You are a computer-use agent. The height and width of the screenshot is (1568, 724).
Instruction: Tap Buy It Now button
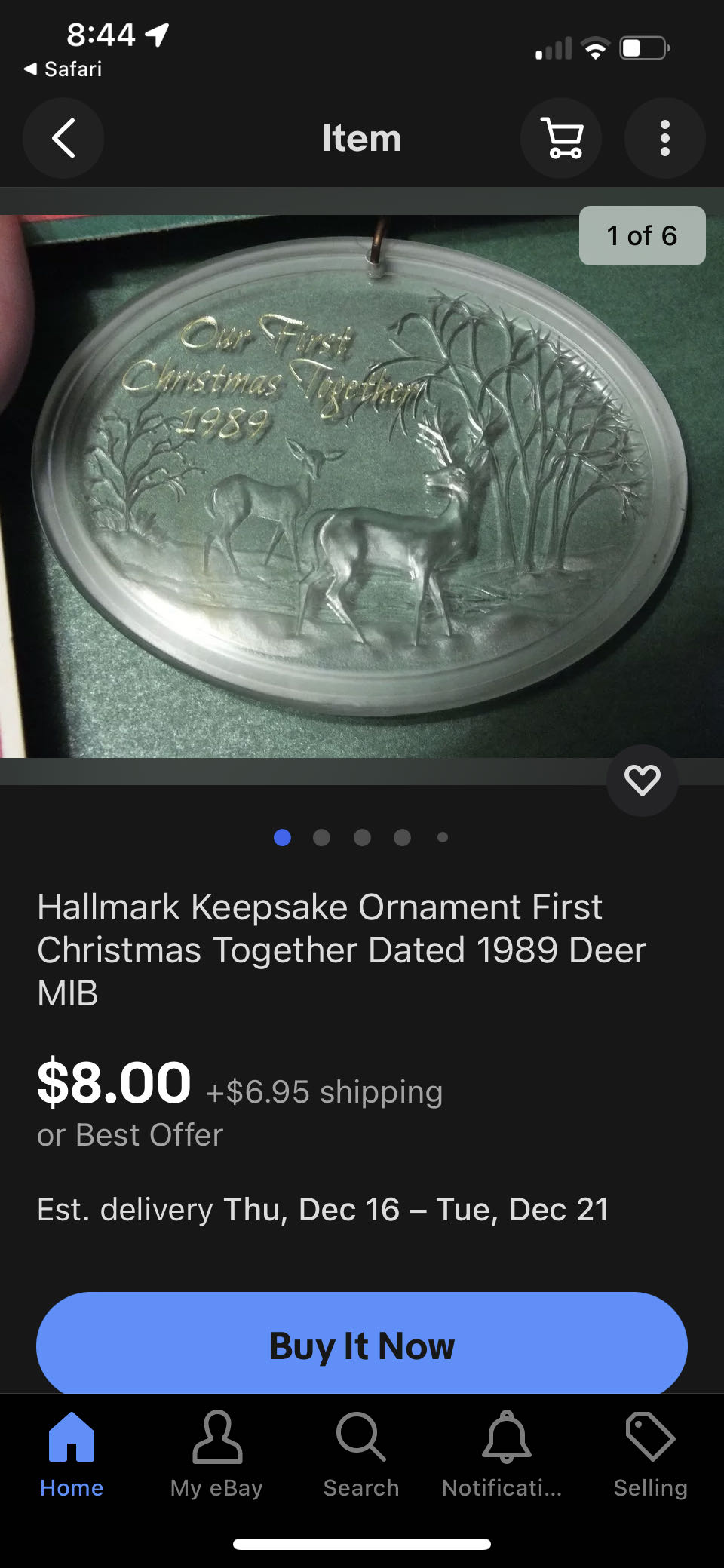(362, 1346)
